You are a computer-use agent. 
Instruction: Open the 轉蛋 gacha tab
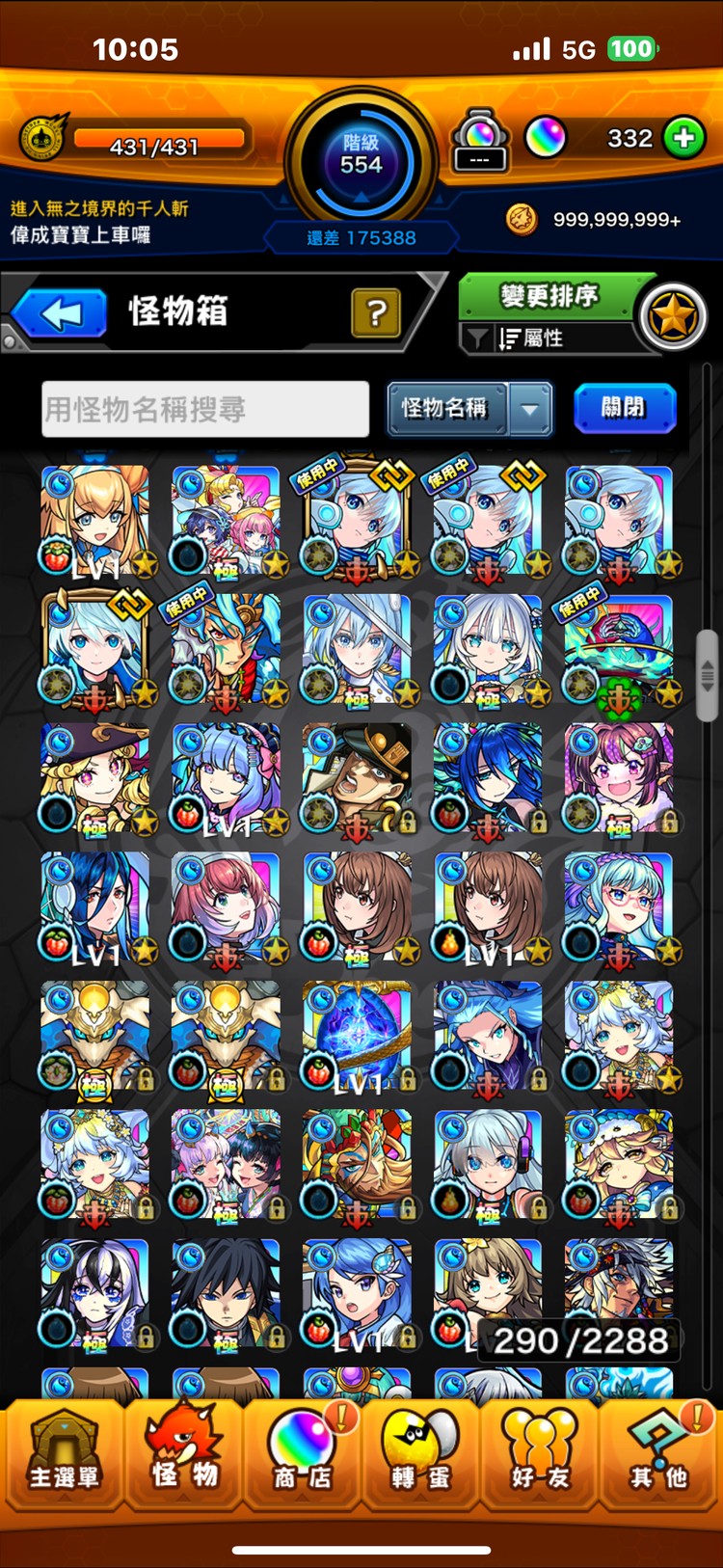point(421,1454)
